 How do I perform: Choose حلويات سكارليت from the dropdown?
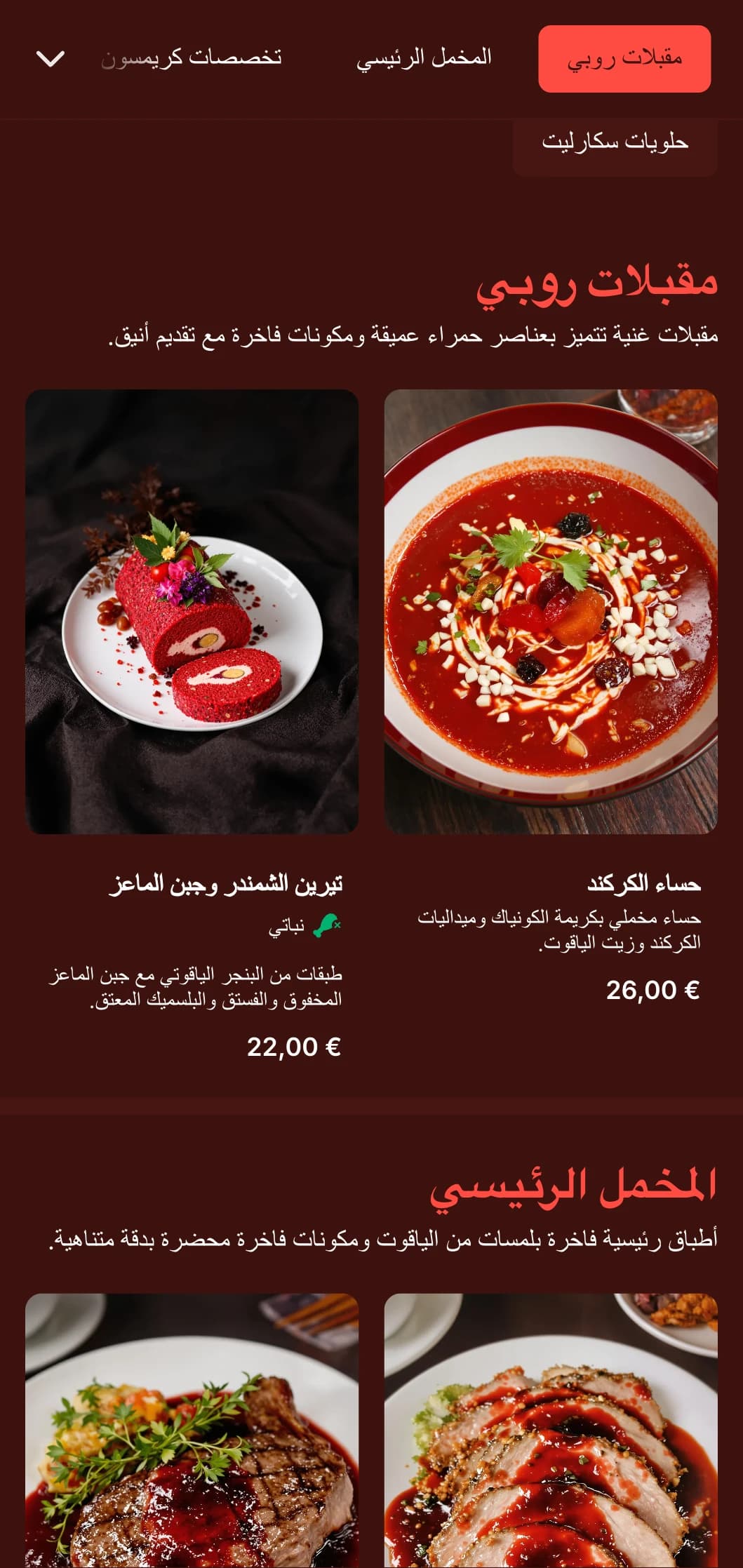coord(615,142)
